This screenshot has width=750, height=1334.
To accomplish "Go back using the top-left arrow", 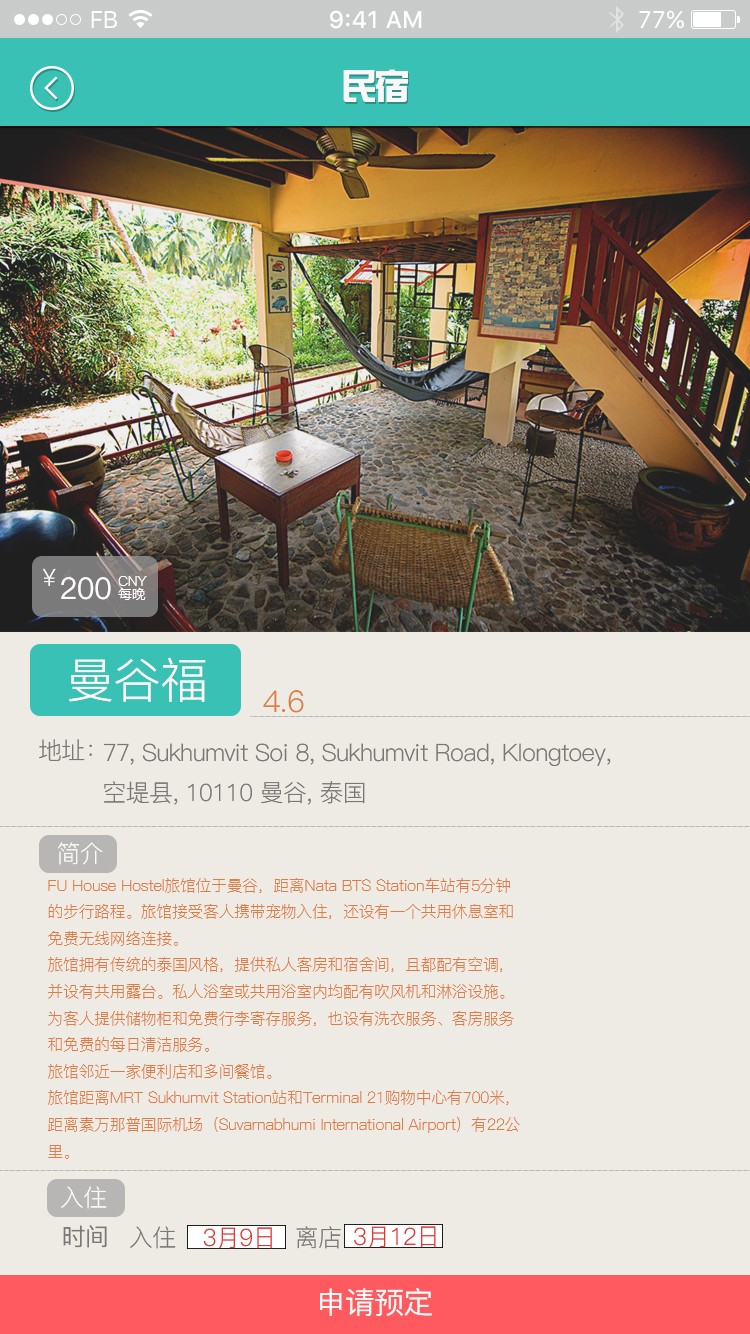I will point(52,88).
